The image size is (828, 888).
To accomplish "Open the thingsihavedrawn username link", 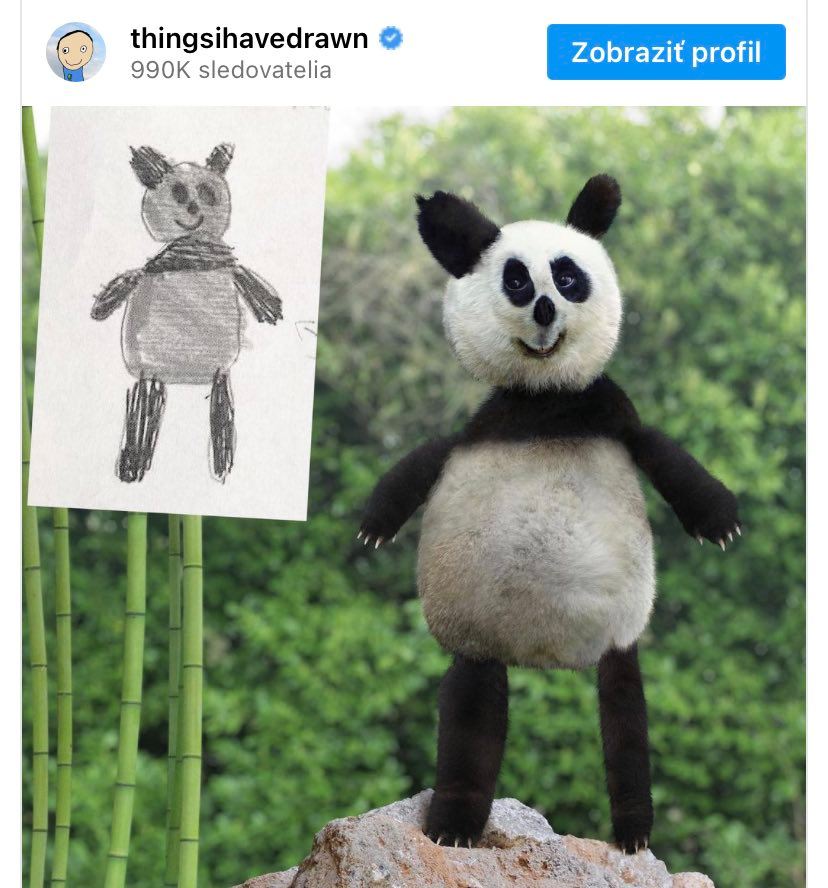I will click(x=249, y=39).
